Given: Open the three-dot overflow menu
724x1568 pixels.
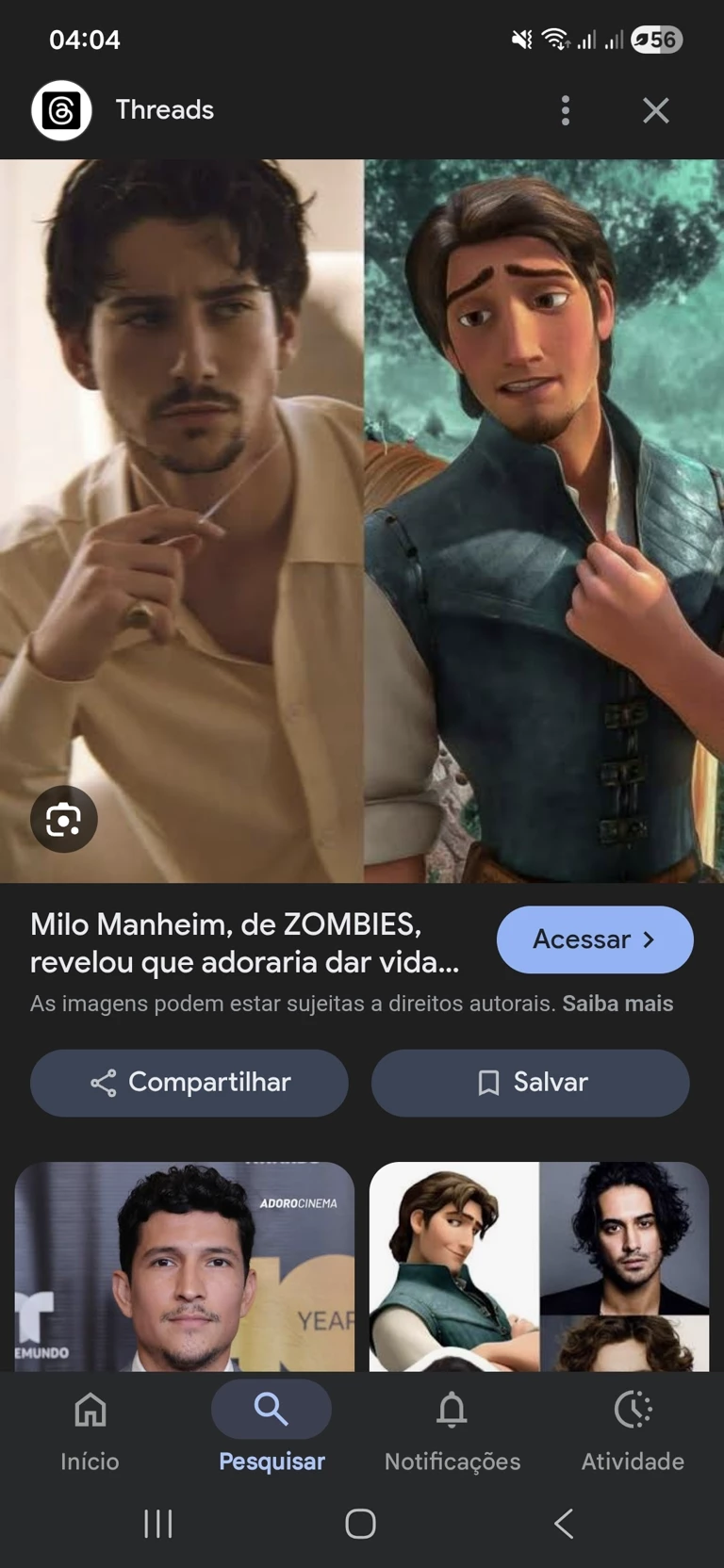Looking at the screenshot, I should [566, 110].
